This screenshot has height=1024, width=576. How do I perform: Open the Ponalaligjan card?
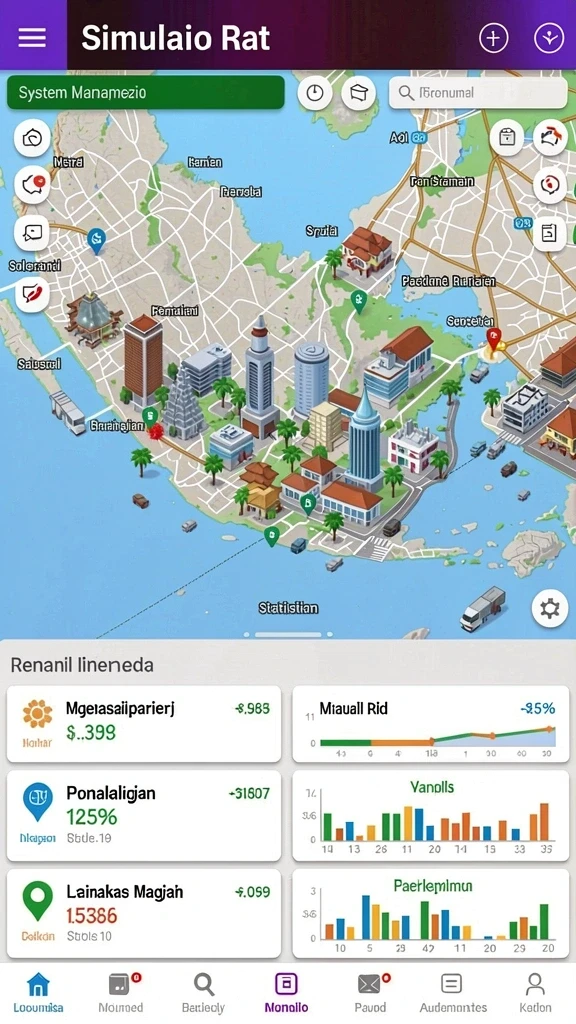144,816
